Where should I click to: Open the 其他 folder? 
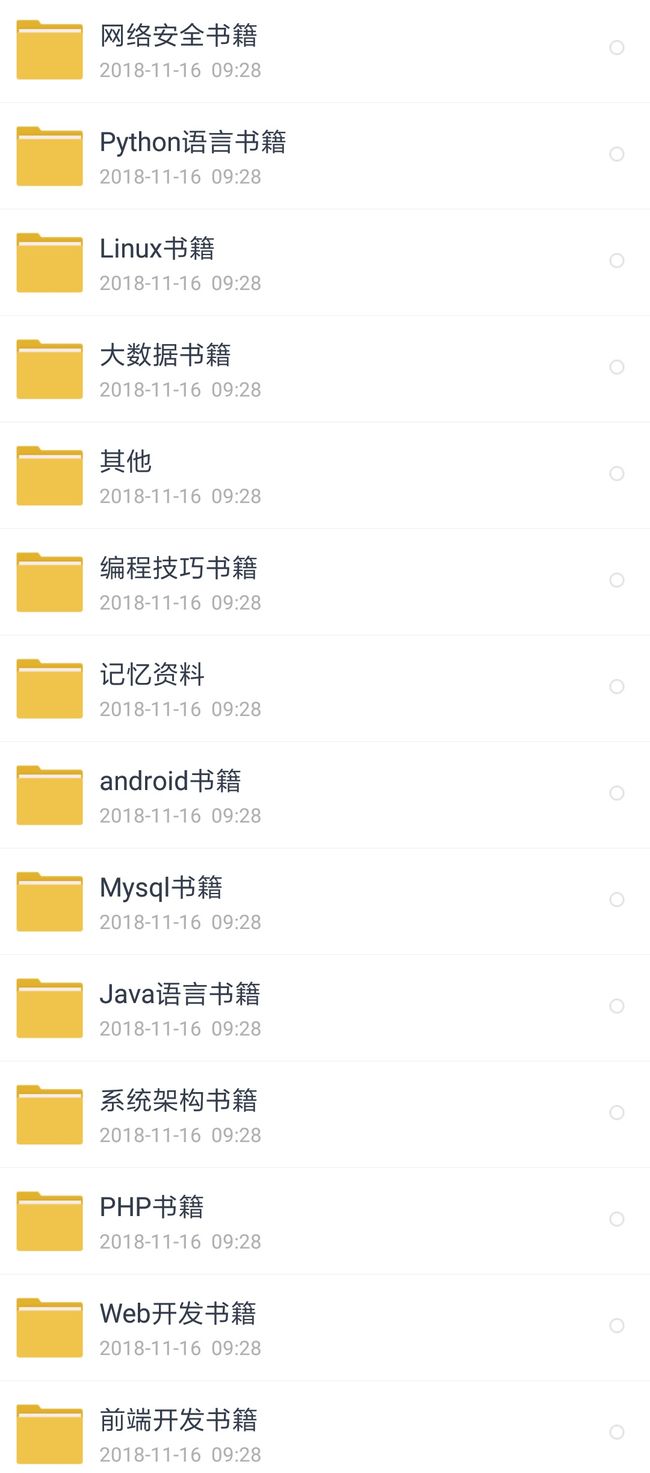click(325, 476)
